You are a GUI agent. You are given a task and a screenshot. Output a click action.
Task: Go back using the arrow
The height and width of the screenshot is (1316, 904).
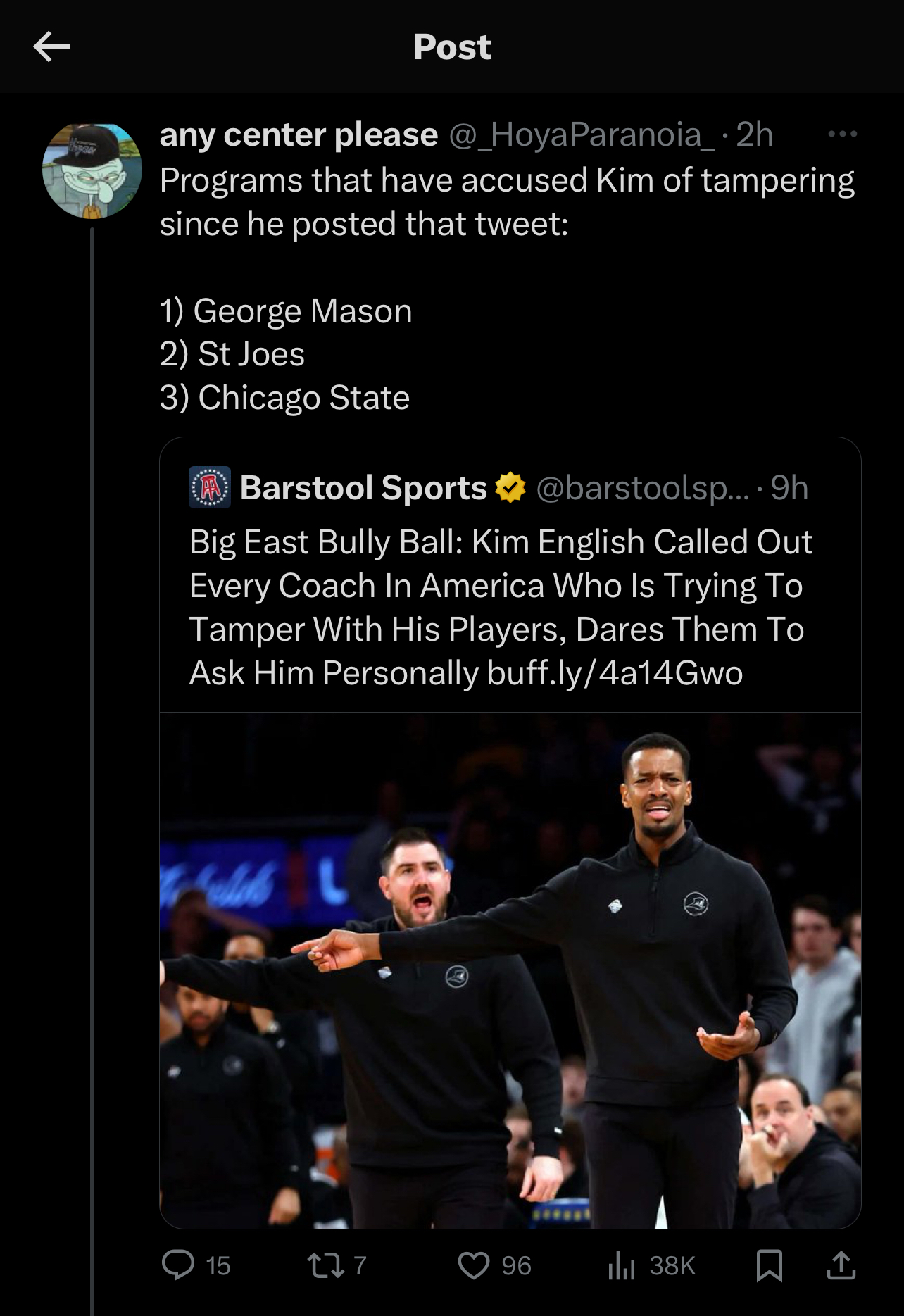(x=51, y=47)
